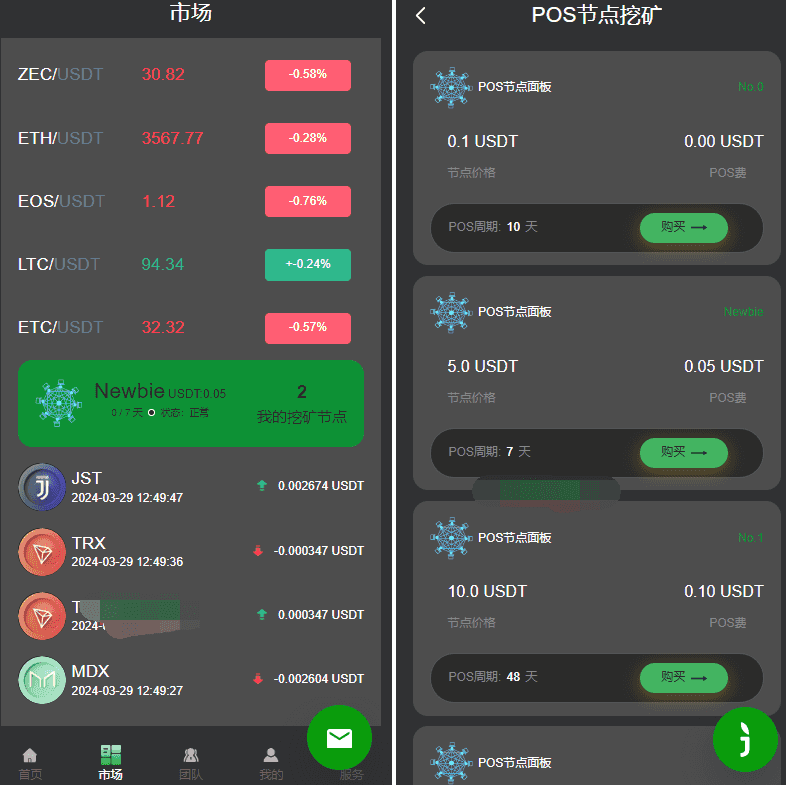Open the green mail floating button
The width and height of the screenshot is (786, 785).
(x=339, y=738)
